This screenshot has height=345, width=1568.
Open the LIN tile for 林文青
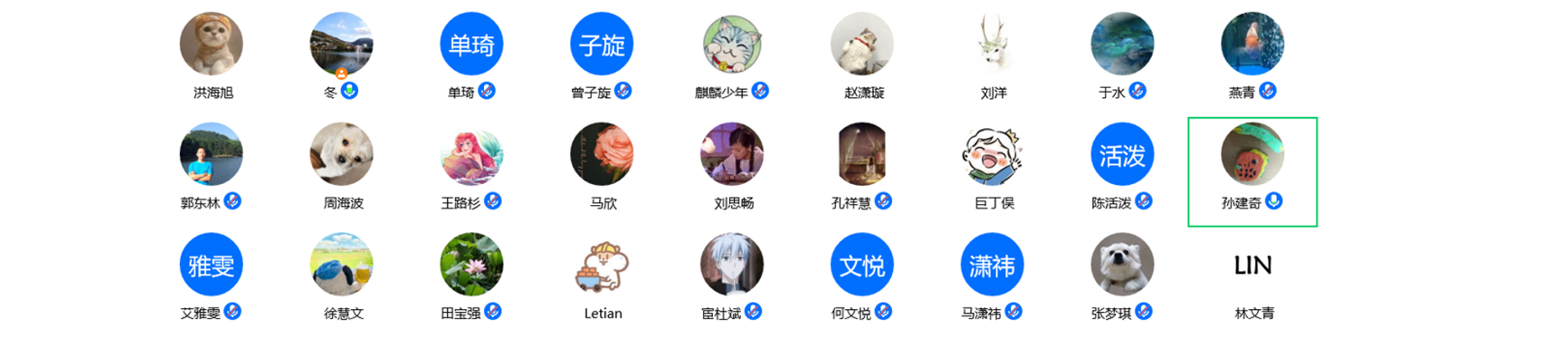point(1252,266)
